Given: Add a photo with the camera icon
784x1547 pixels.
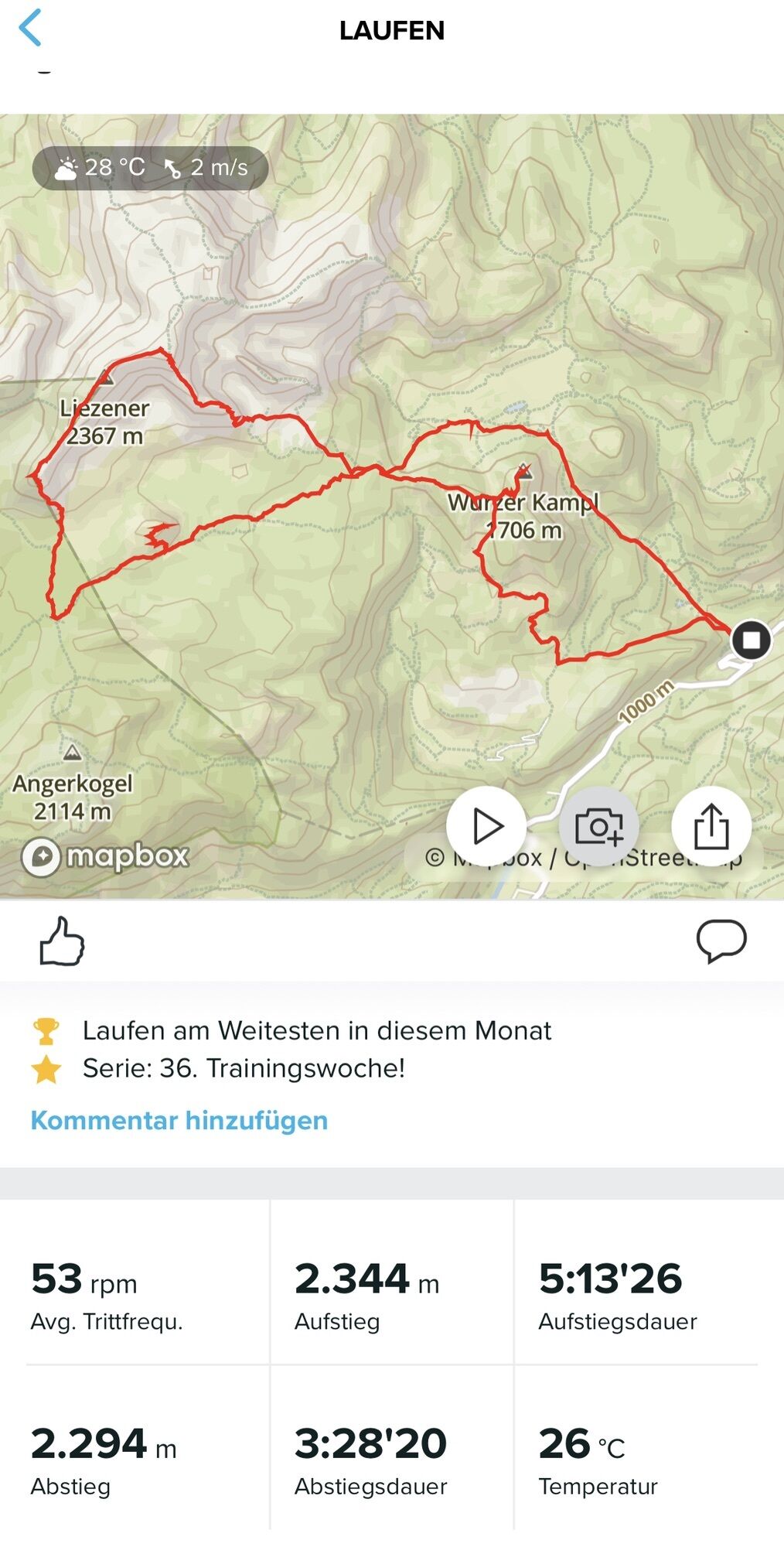Looking at the screenshot, I should coord(599,826).
